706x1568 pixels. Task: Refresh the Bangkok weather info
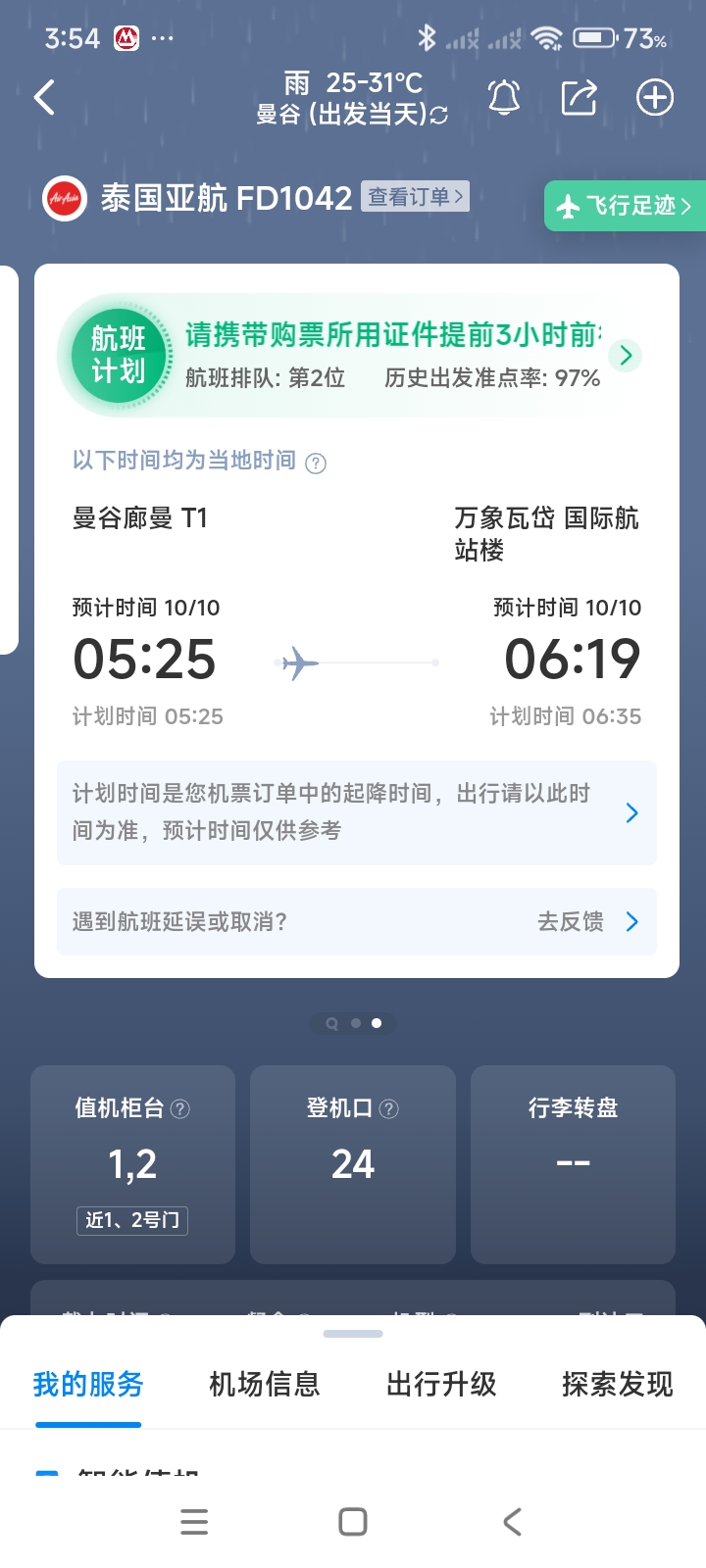(439, 116)
